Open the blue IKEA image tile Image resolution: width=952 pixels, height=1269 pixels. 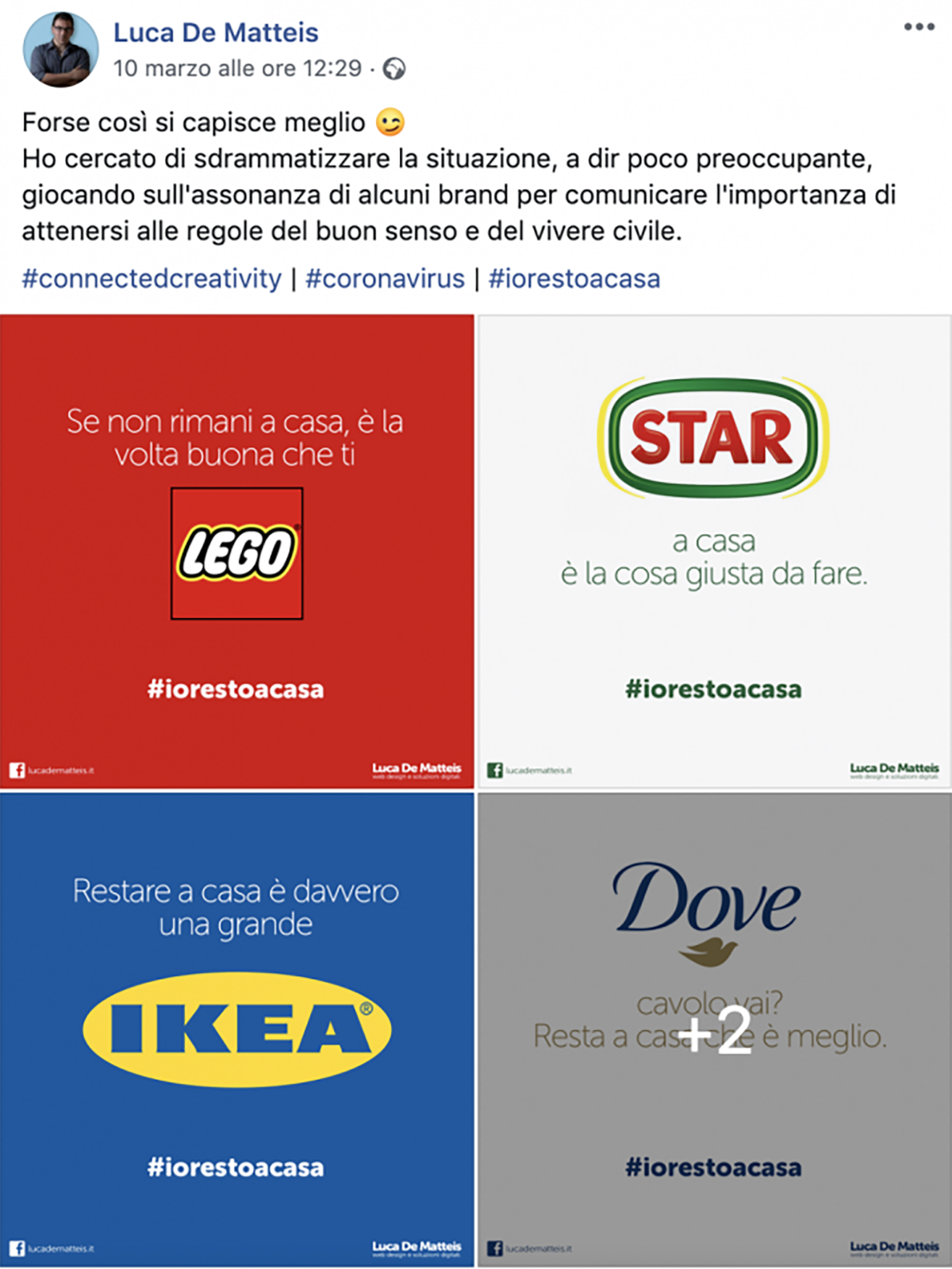coord(236,1029)
